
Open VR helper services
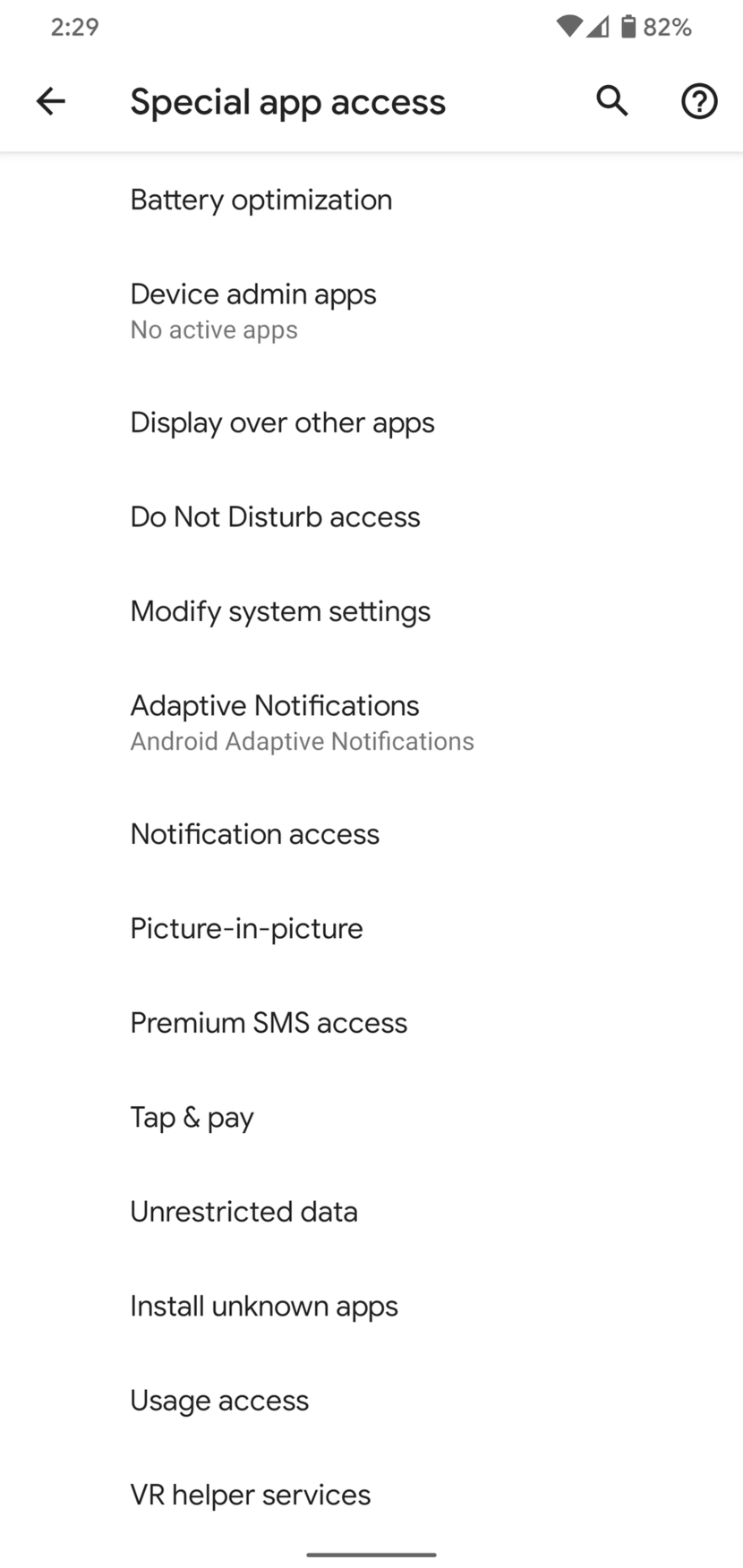[x=371, y=1495]
